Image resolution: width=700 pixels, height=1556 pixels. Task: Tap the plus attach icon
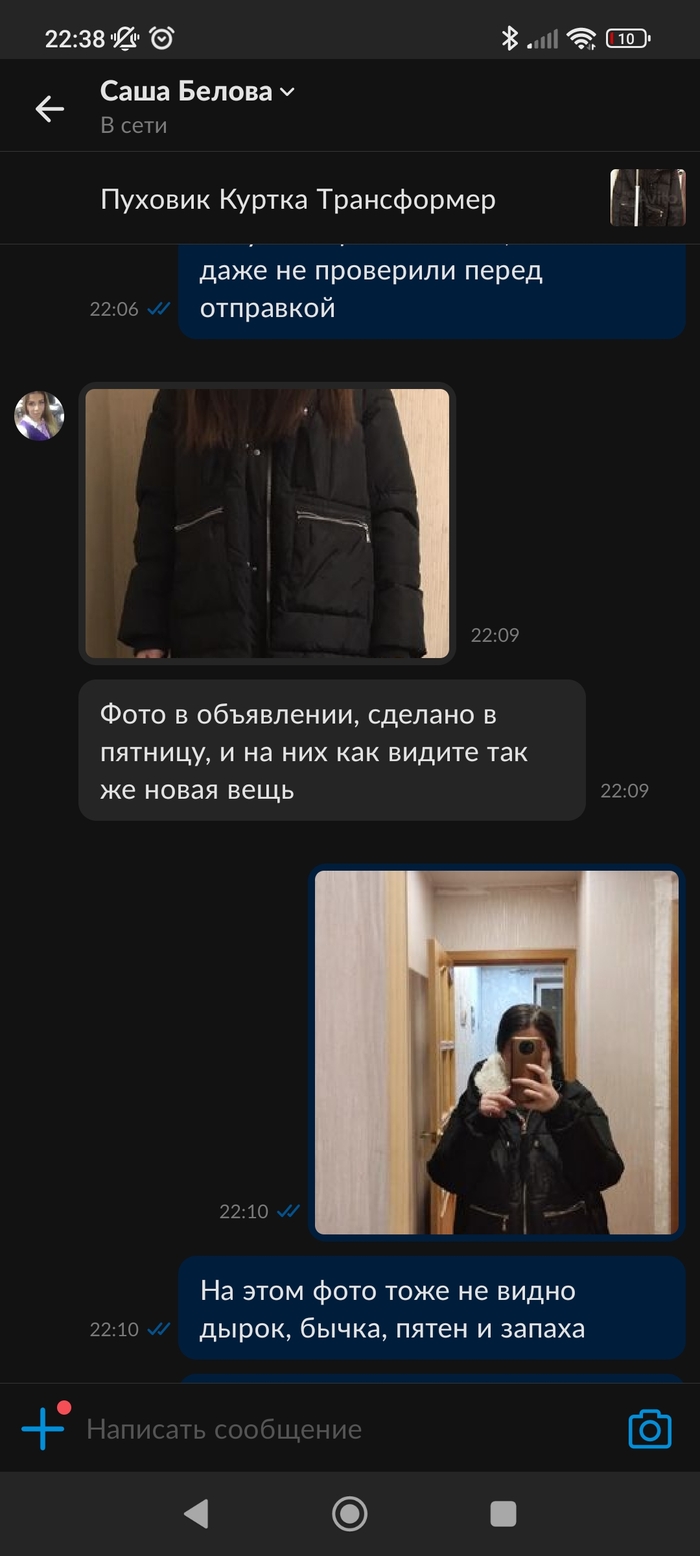click(43, 1428)
